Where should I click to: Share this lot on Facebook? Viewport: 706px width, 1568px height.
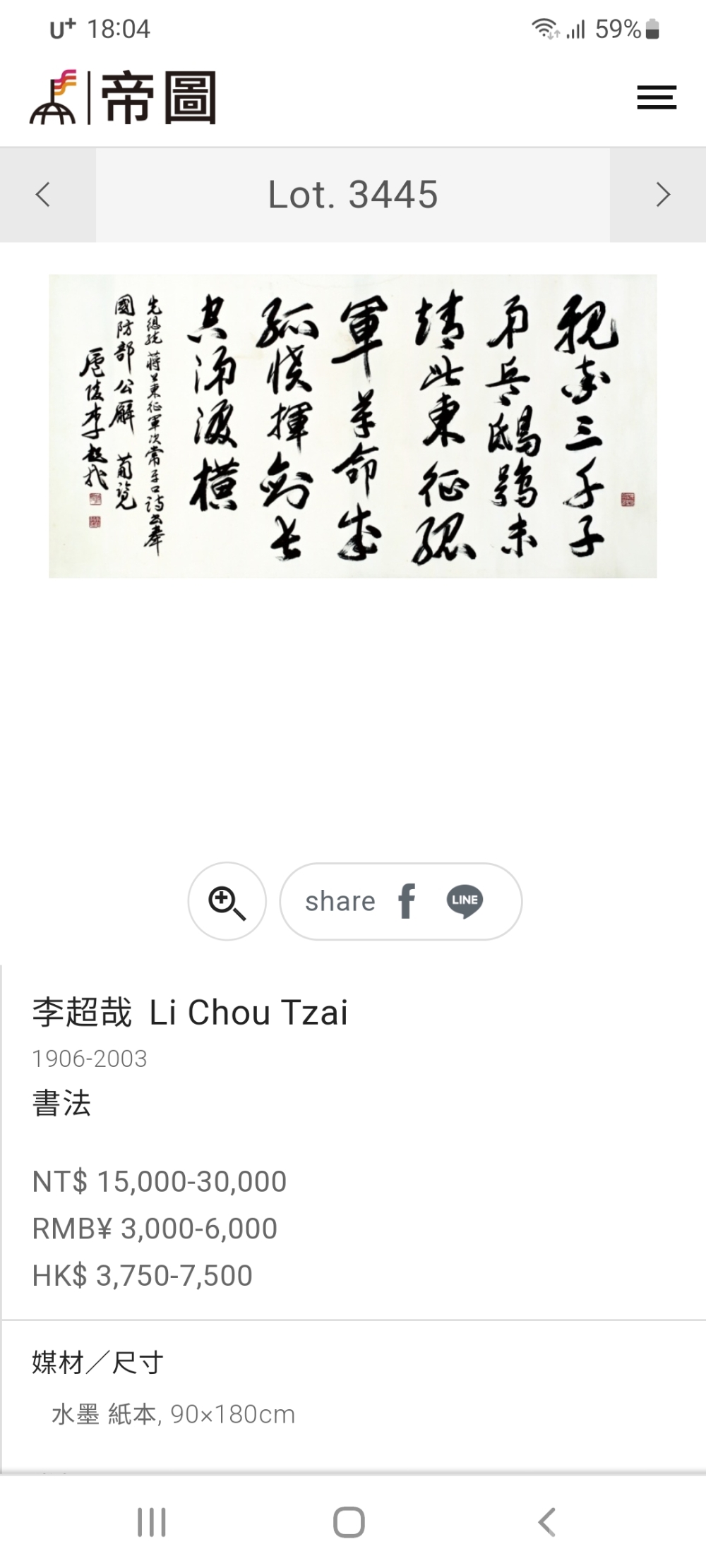tap(407, 901)
